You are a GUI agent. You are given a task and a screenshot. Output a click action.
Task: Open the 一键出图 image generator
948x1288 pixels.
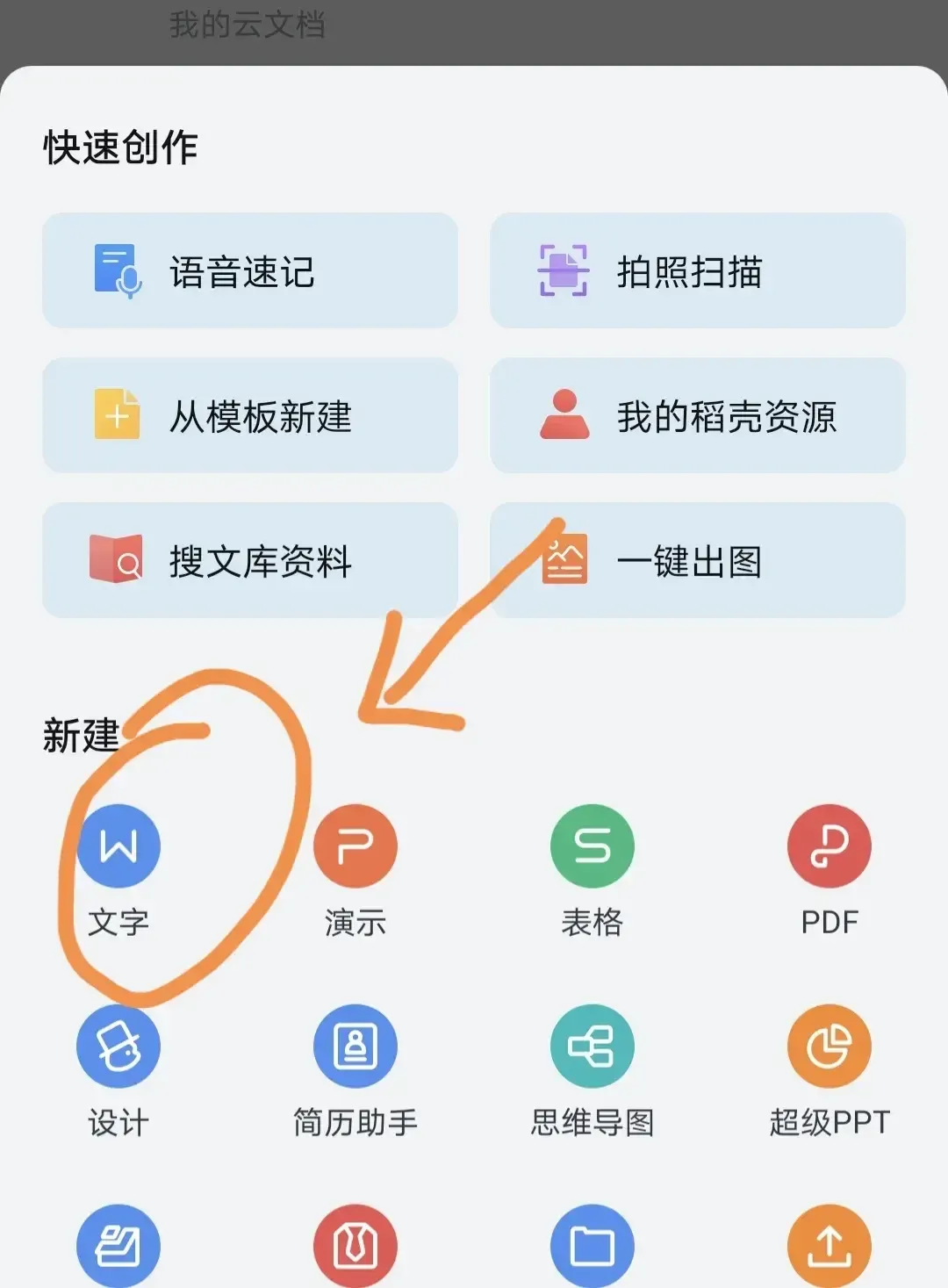(x=698, y=560)
